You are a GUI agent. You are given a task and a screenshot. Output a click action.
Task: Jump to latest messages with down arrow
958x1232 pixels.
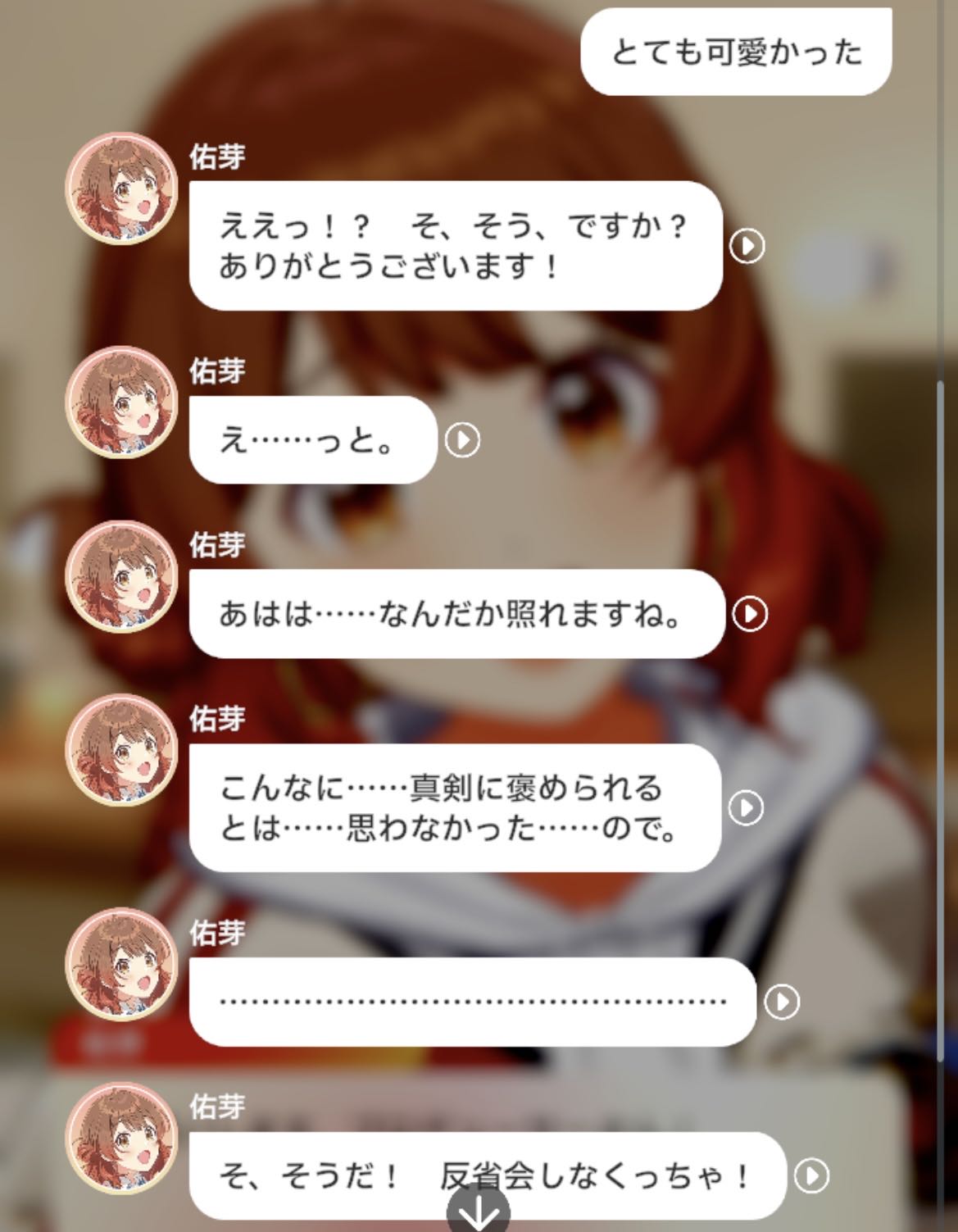(x=479, y=1216)
